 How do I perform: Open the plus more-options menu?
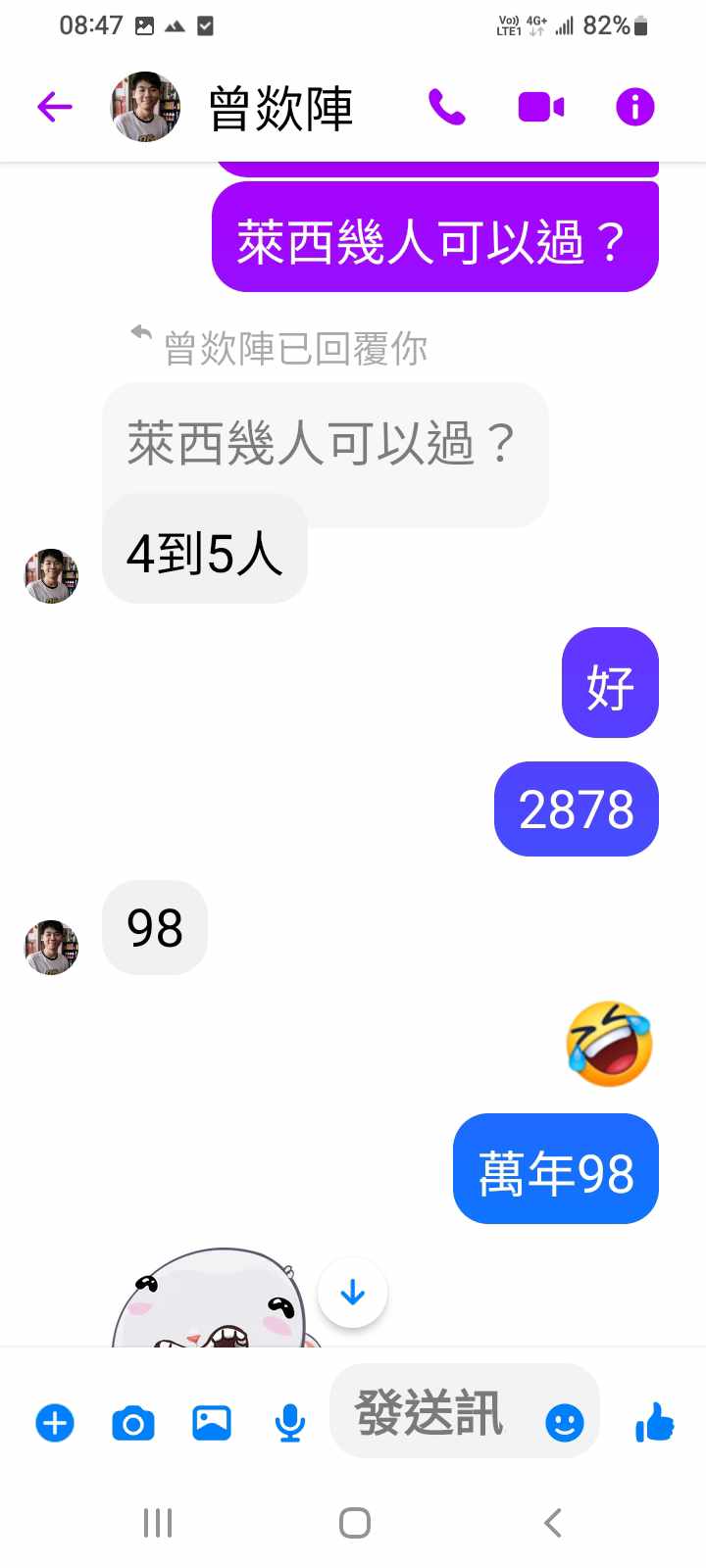(x=55, y=1422)
